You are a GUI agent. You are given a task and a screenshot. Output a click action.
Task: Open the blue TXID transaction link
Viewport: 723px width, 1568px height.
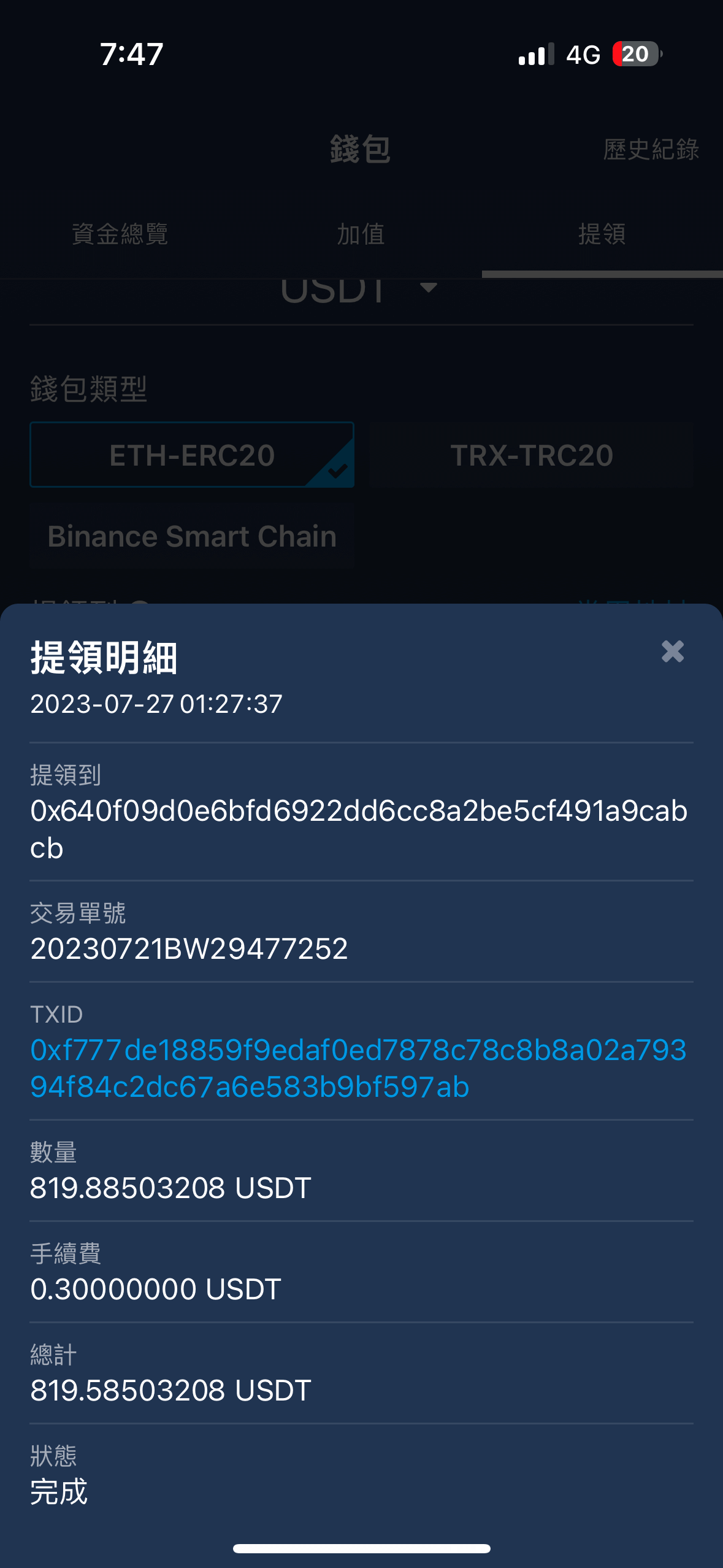coord(358,1068)
